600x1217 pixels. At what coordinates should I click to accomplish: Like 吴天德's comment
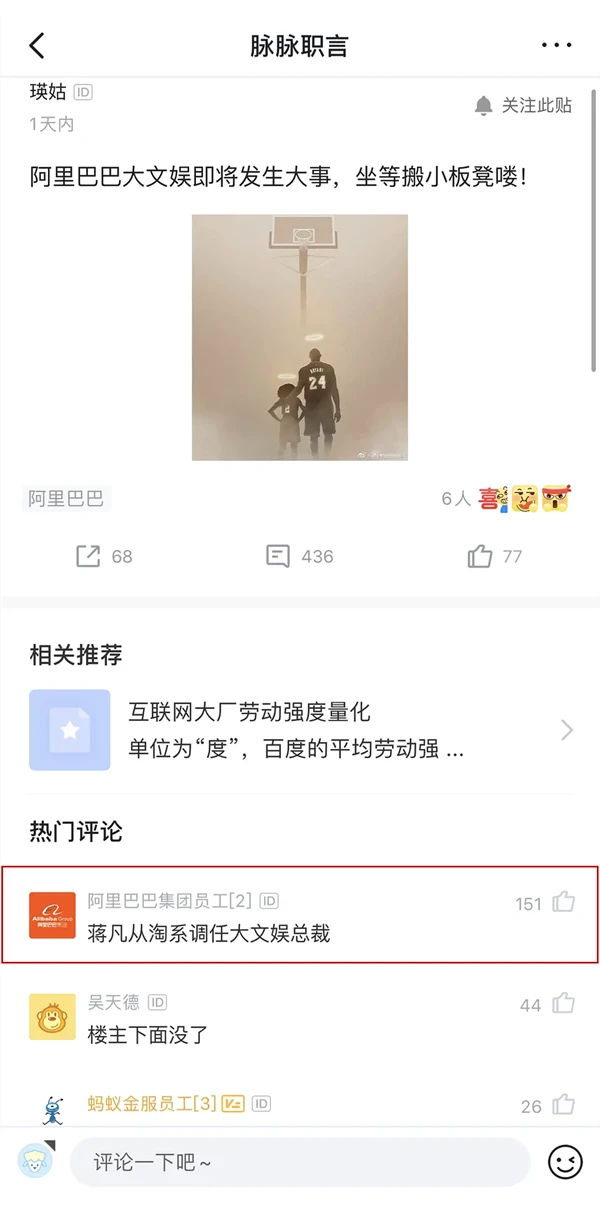563,1003
